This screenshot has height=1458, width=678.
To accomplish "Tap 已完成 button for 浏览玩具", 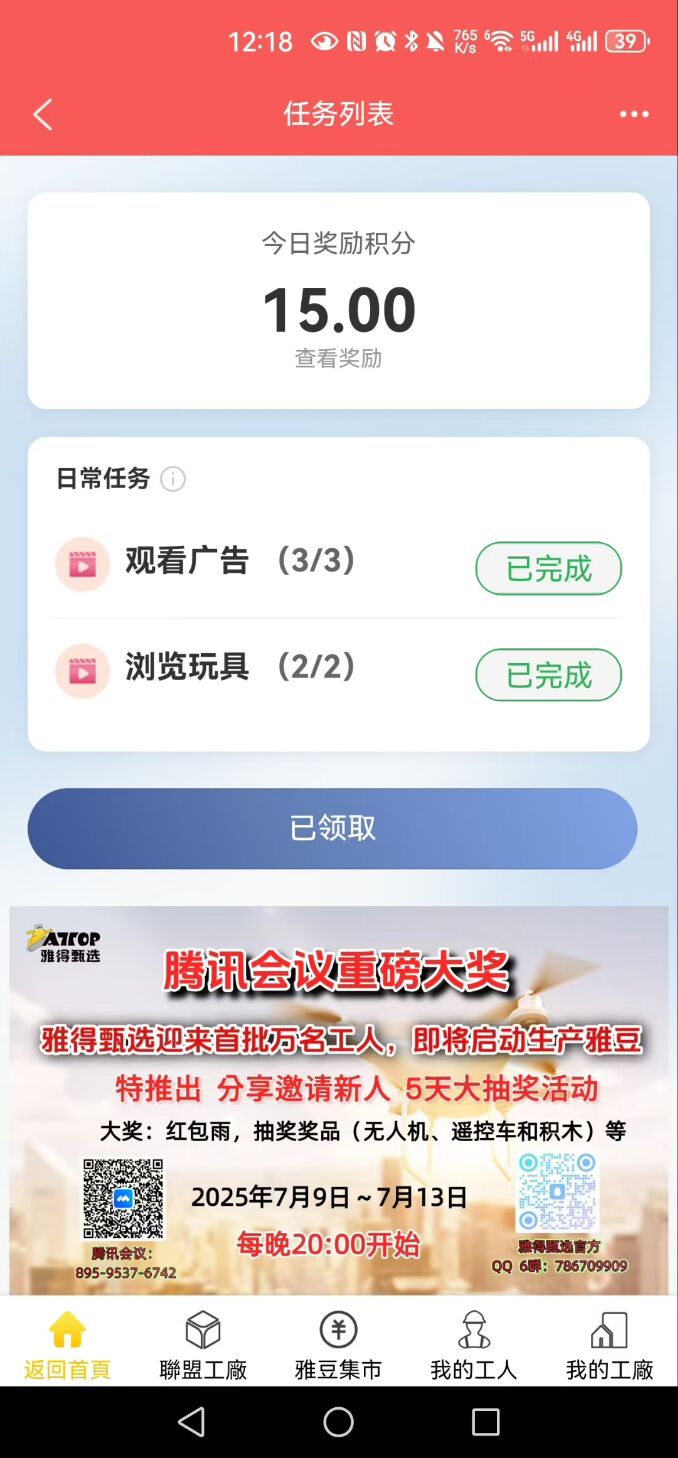I will [x=548, y=675].
